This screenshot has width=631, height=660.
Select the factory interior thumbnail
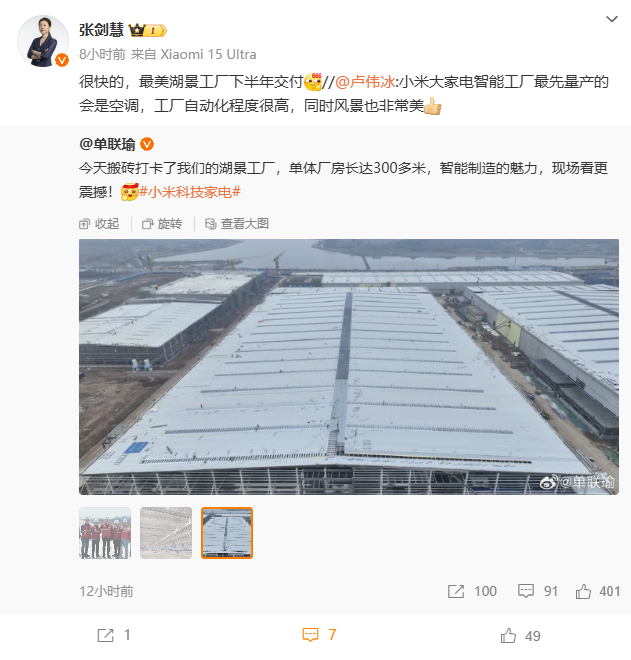[166, 533]
